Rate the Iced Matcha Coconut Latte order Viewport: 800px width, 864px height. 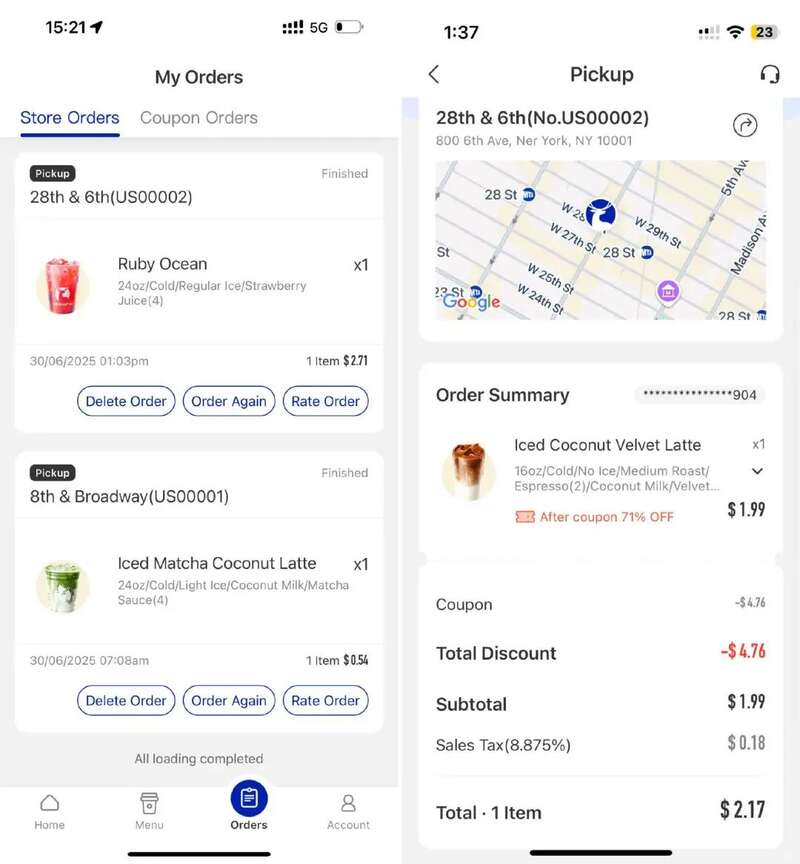(x=325, y=700)
